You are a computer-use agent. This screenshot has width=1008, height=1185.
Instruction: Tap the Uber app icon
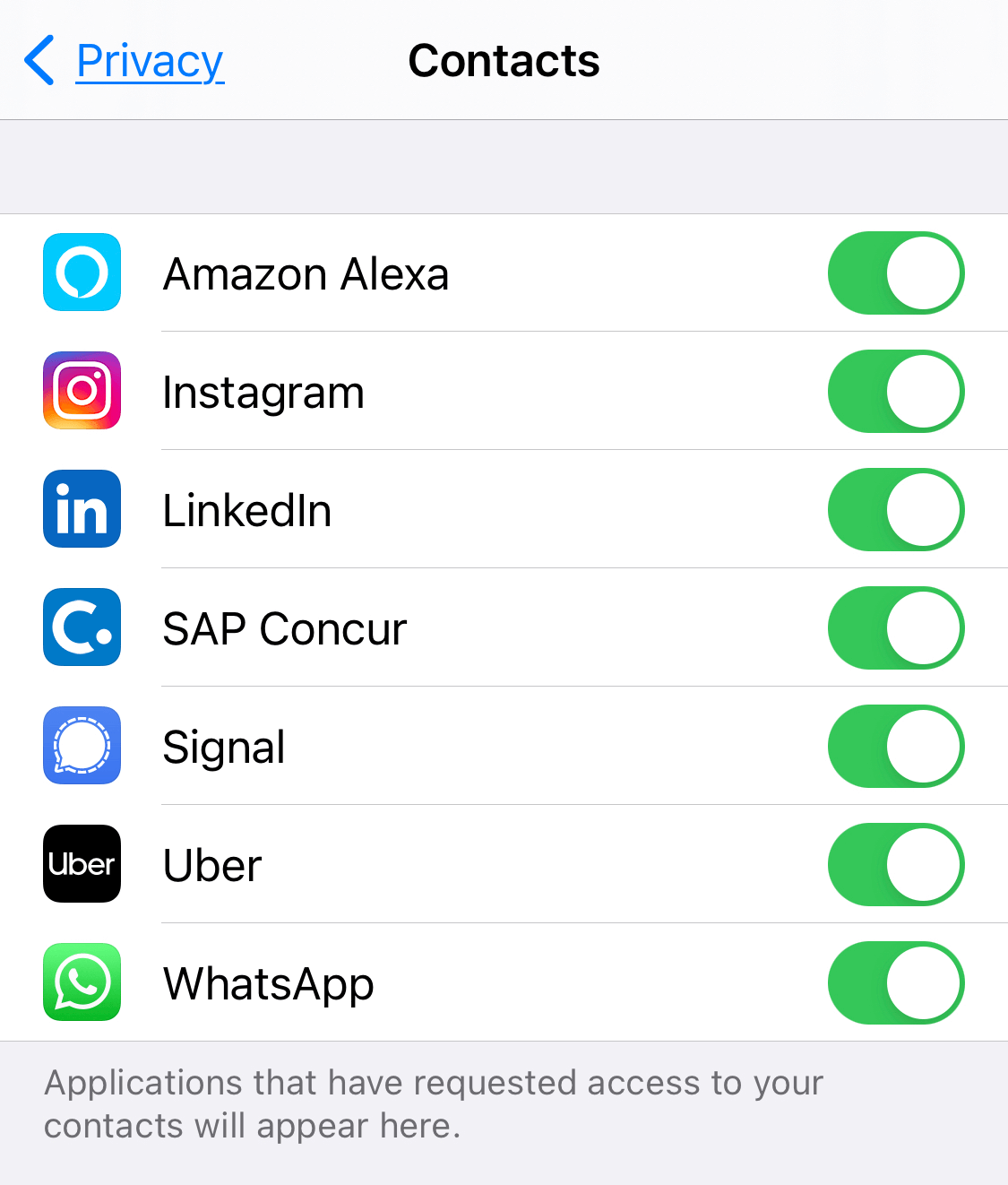point(82,865)
